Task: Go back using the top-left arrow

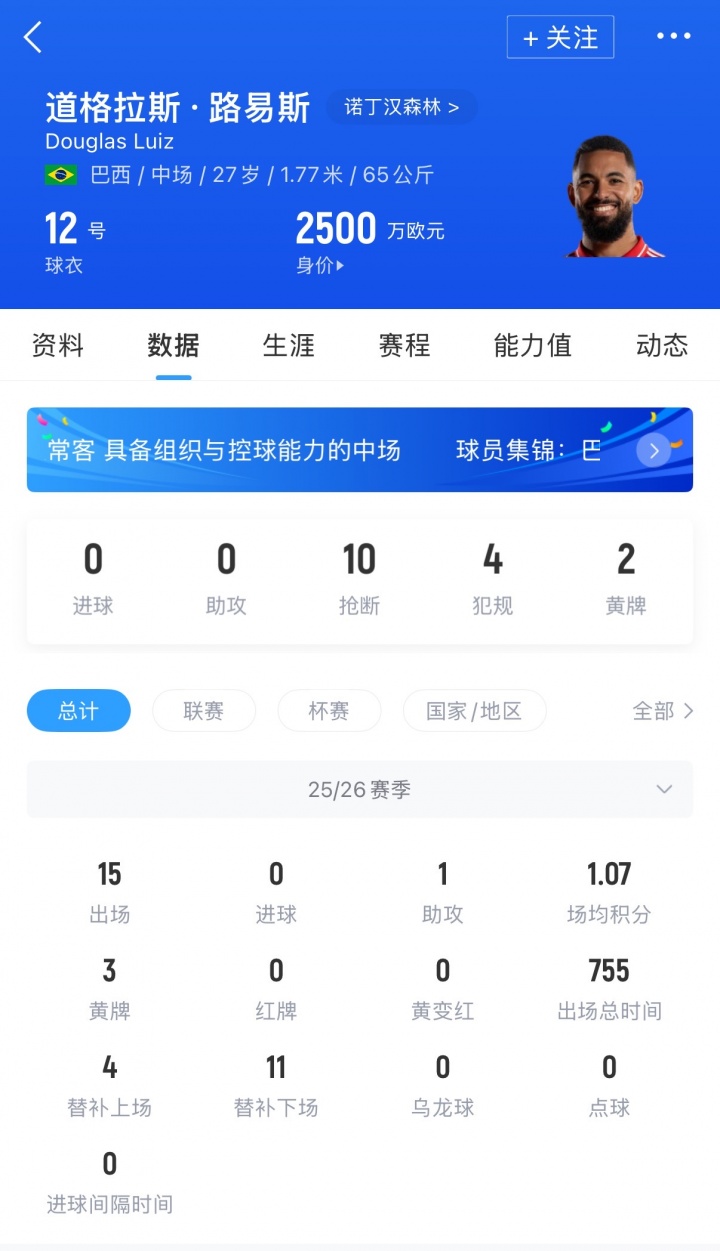Action: click(x=33, y=38)
